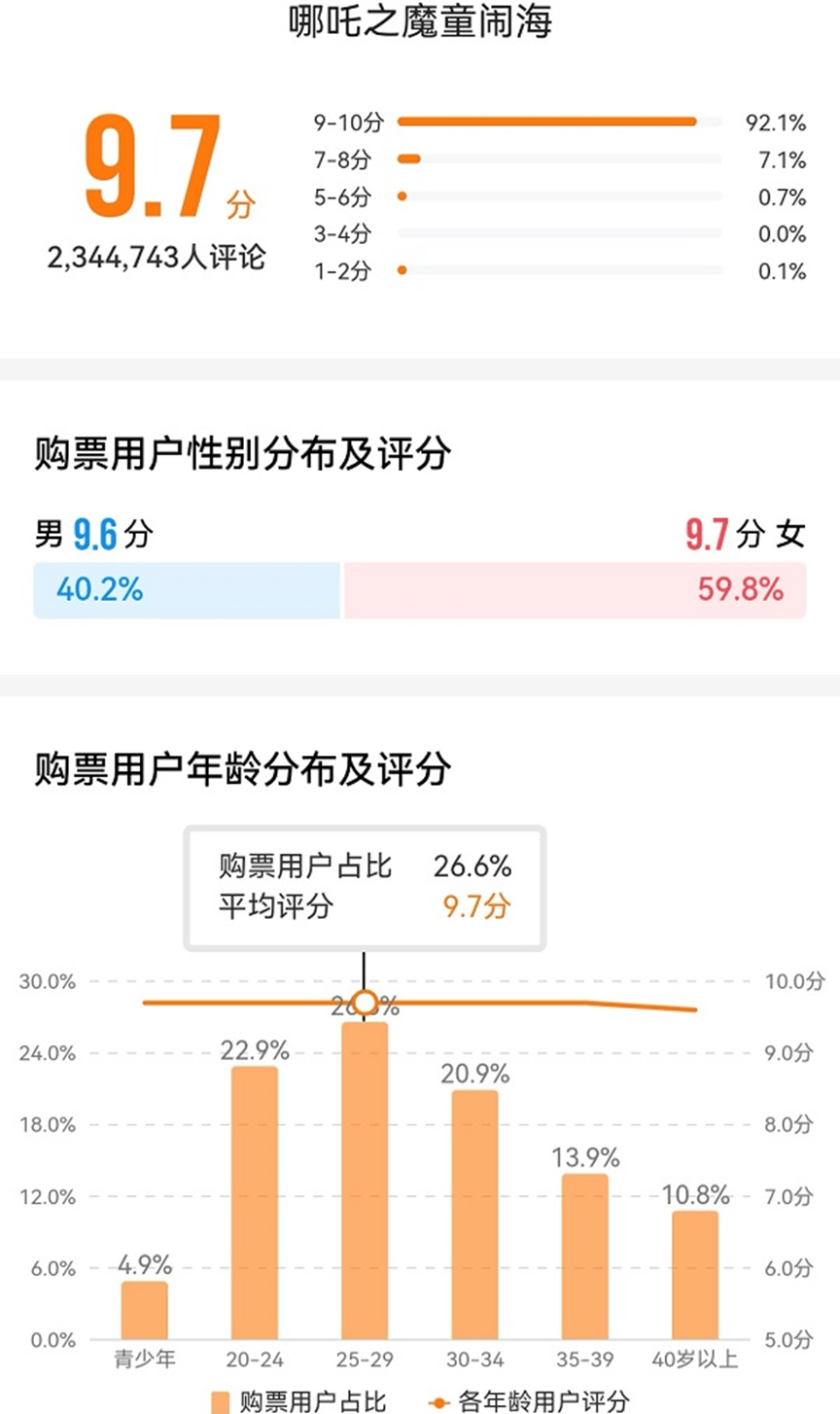The height and width of the screenshot is (1414, 840).
Task: Show details for the 40岁以上 bar
Action: (x=694, y=1275)
